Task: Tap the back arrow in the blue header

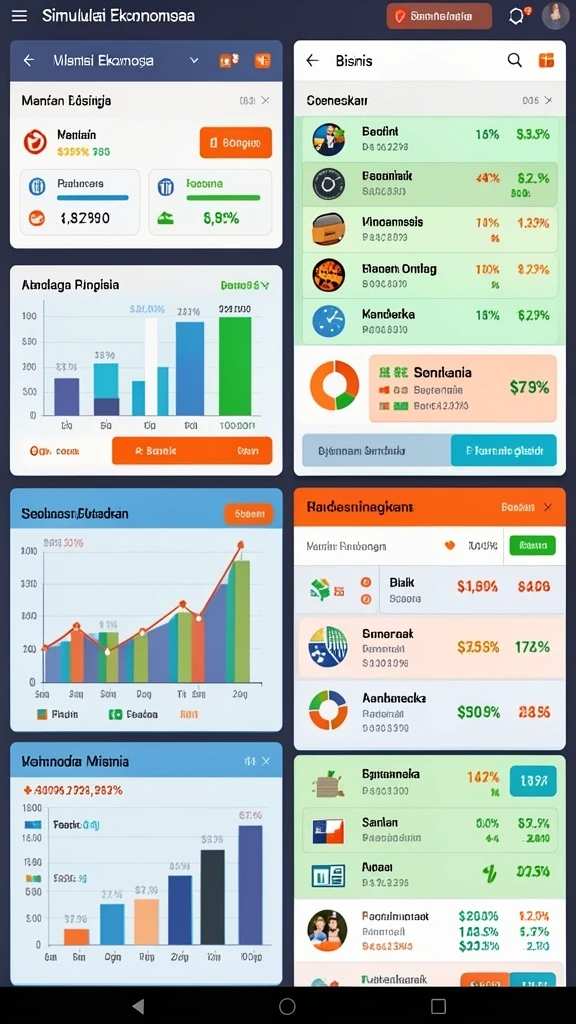Action: click(x=29, y=61)
